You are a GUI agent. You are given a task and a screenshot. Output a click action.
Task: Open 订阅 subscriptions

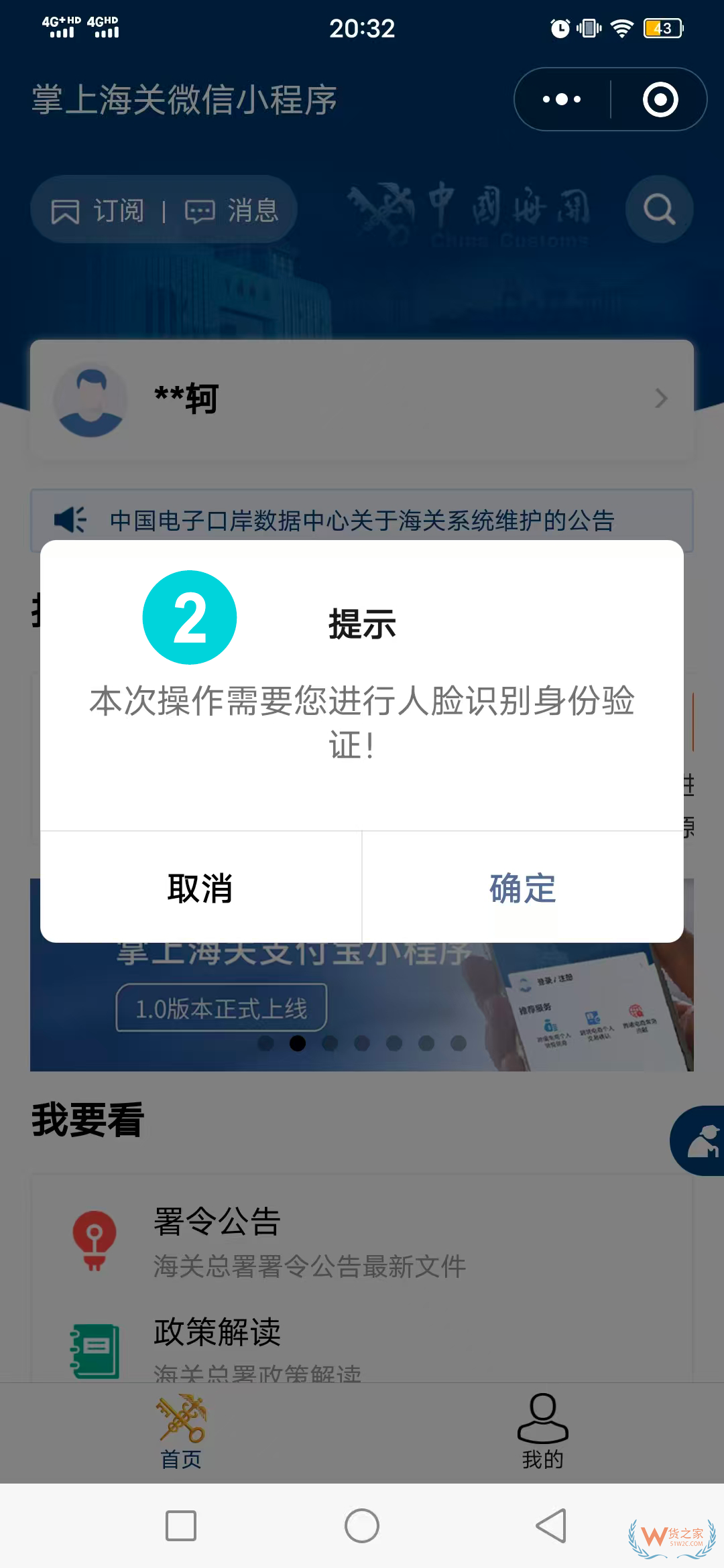[99, 210]
